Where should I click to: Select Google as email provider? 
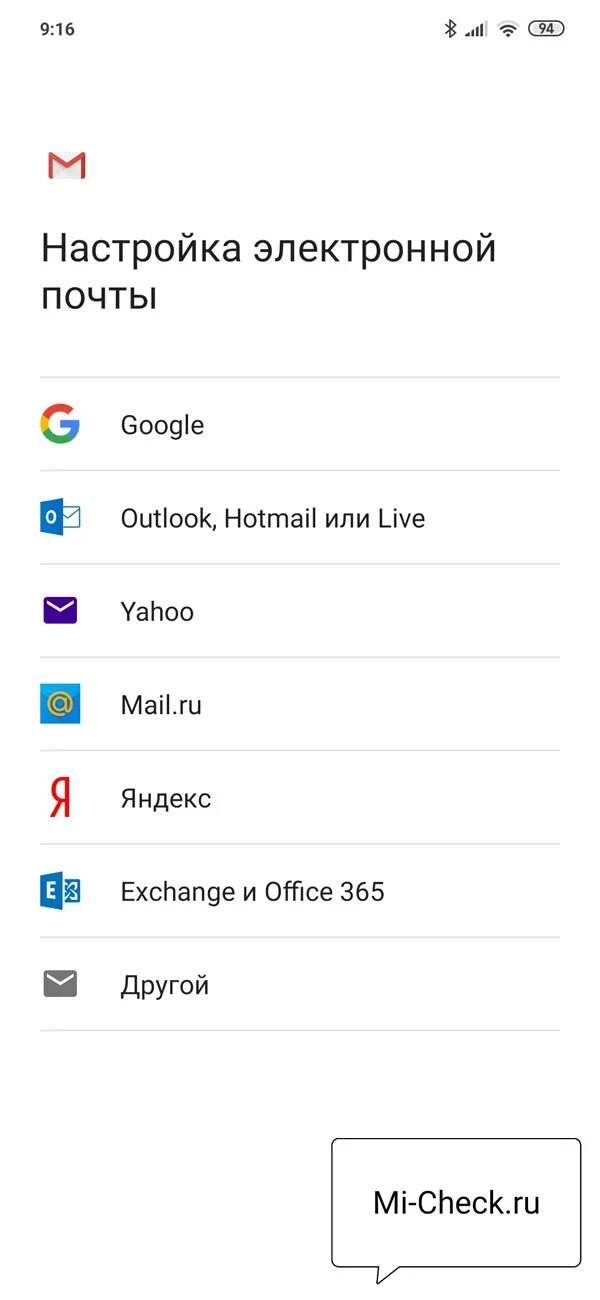(300, 424)
